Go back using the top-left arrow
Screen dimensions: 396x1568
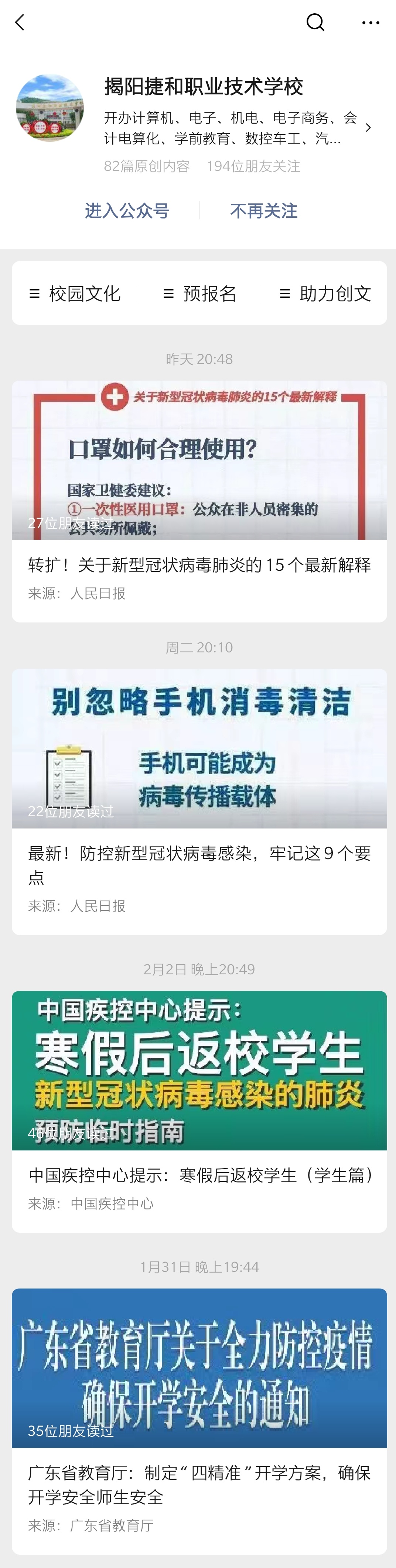[20, 23]
